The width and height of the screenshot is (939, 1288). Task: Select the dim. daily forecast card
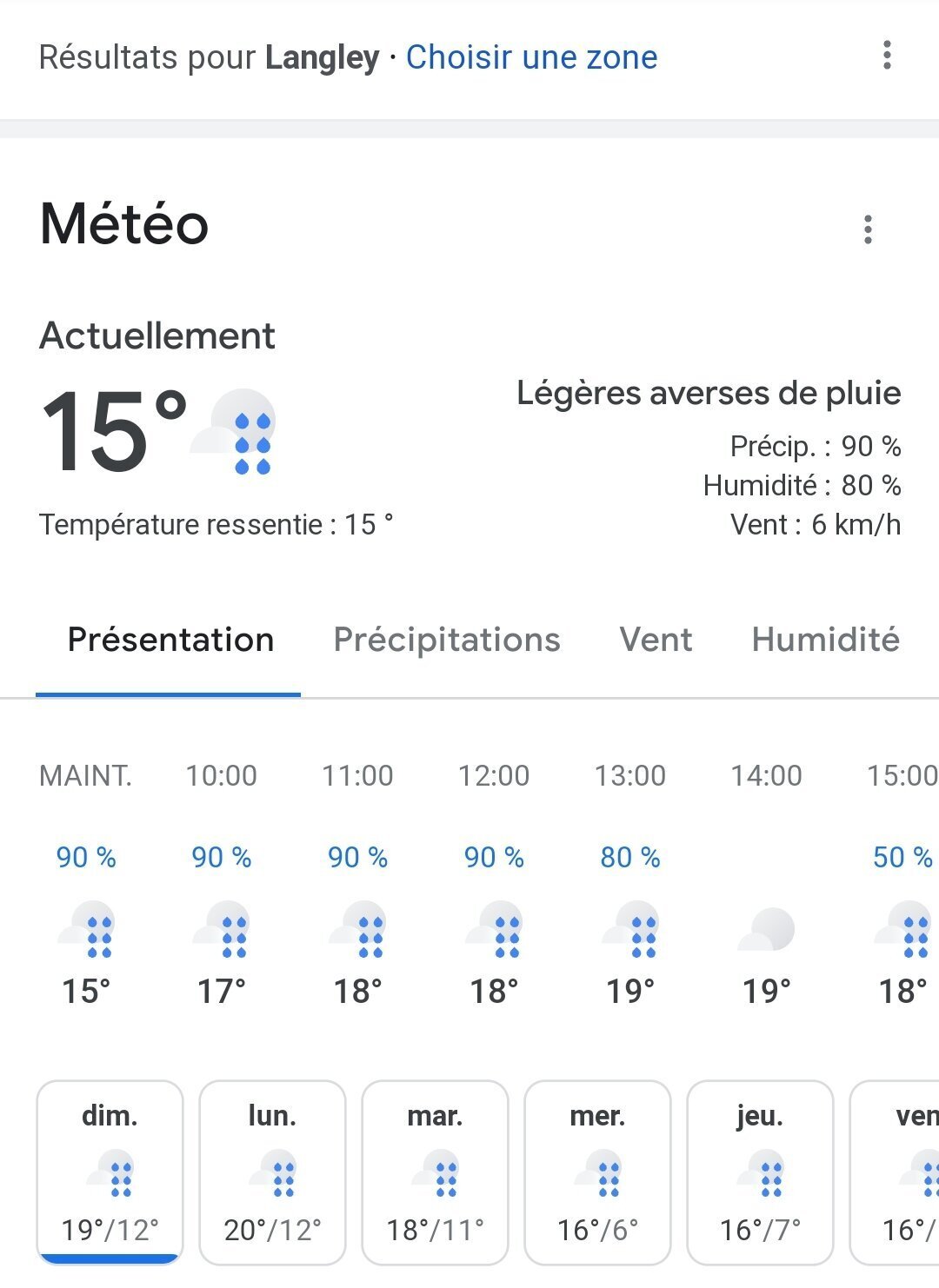(110, 1172)
